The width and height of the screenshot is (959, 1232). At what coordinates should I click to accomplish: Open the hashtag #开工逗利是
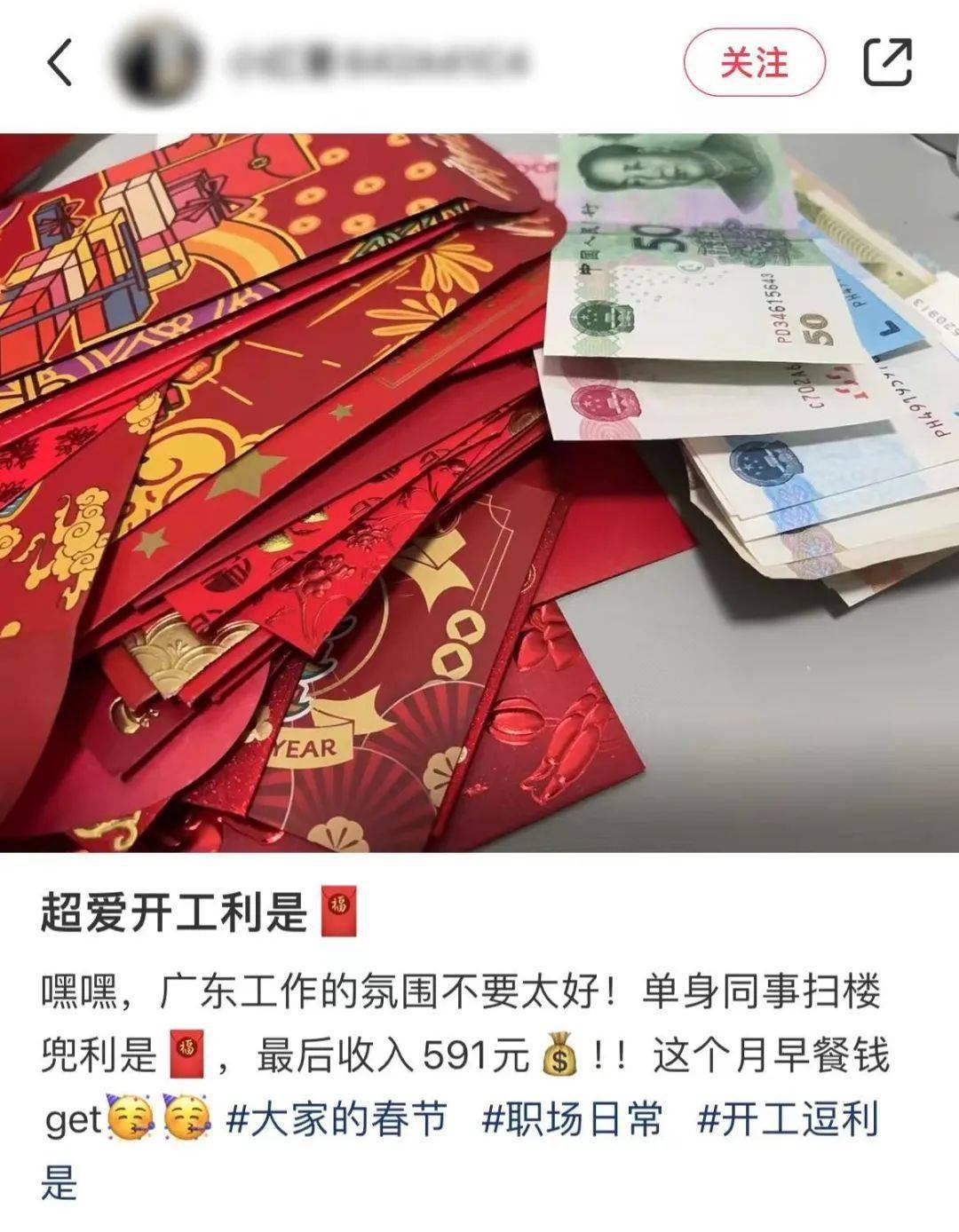click(x=787, y=1119)
